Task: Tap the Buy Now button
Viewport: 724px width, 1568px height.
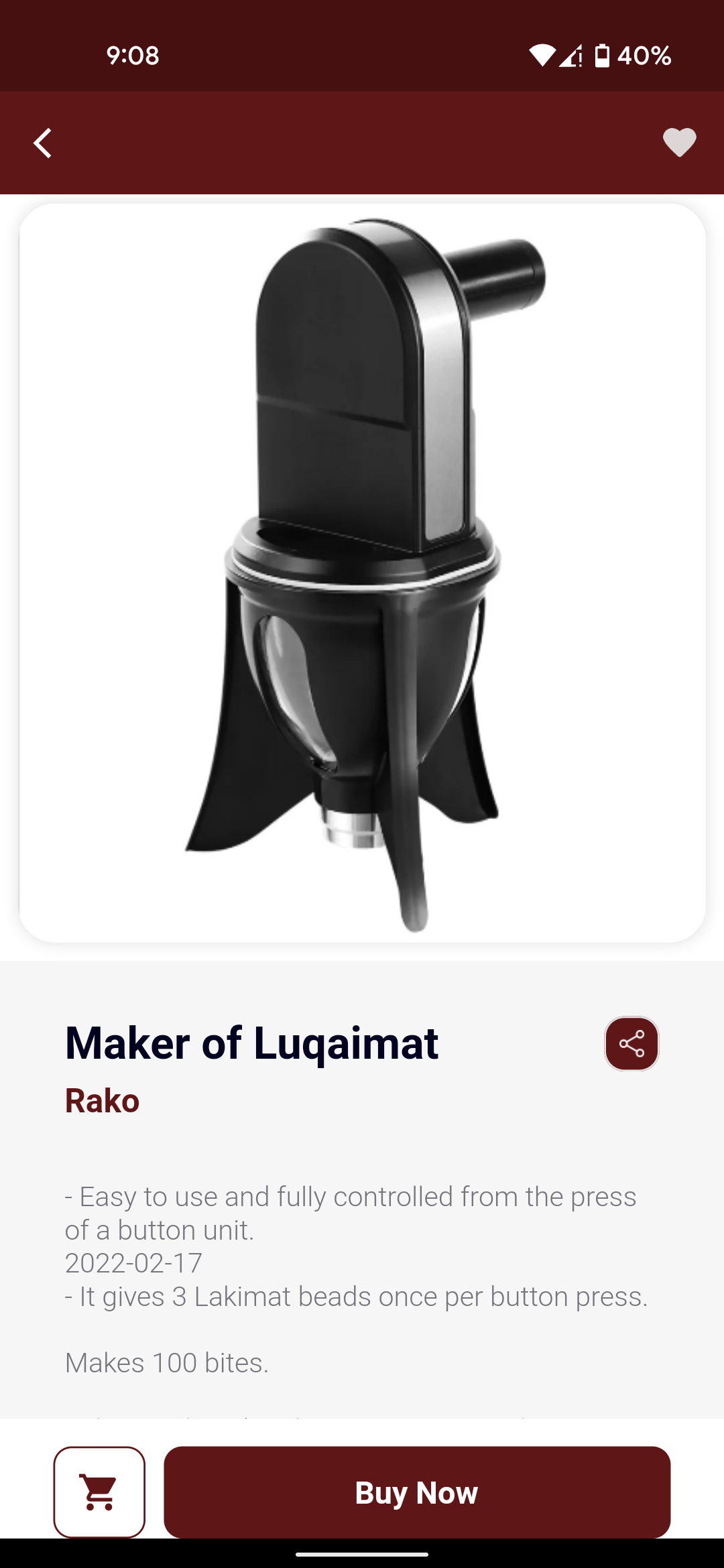Action: point(417,1492)
